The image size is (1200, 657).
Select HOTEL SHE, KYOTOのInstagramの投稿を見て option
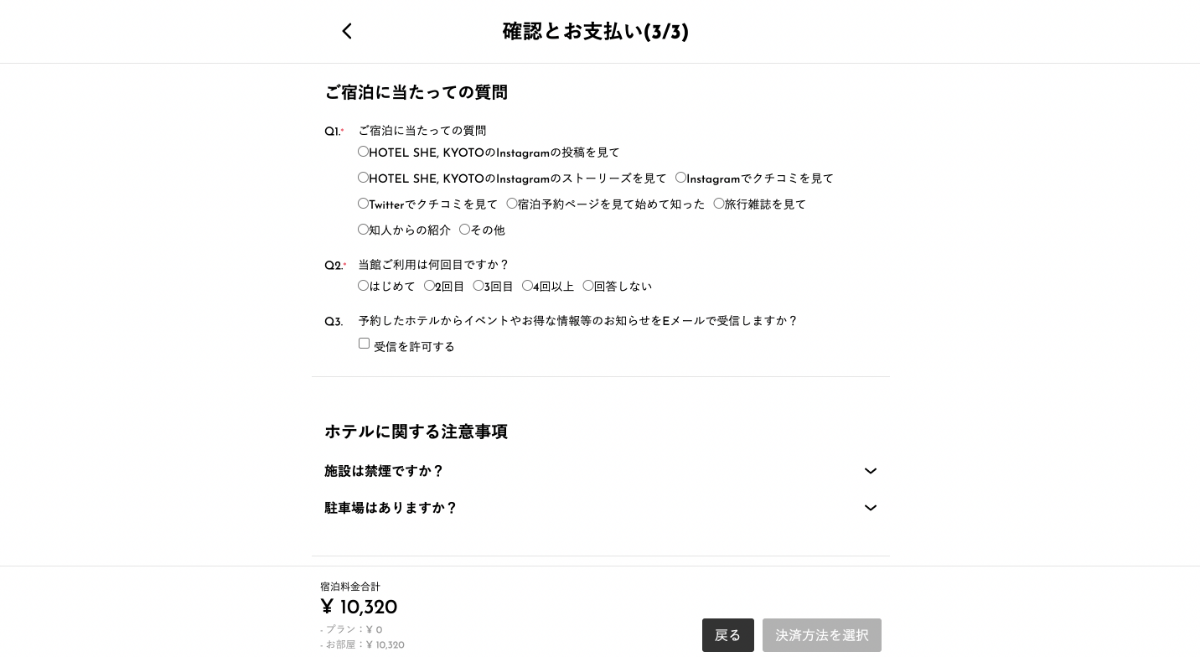pos(364,152)
